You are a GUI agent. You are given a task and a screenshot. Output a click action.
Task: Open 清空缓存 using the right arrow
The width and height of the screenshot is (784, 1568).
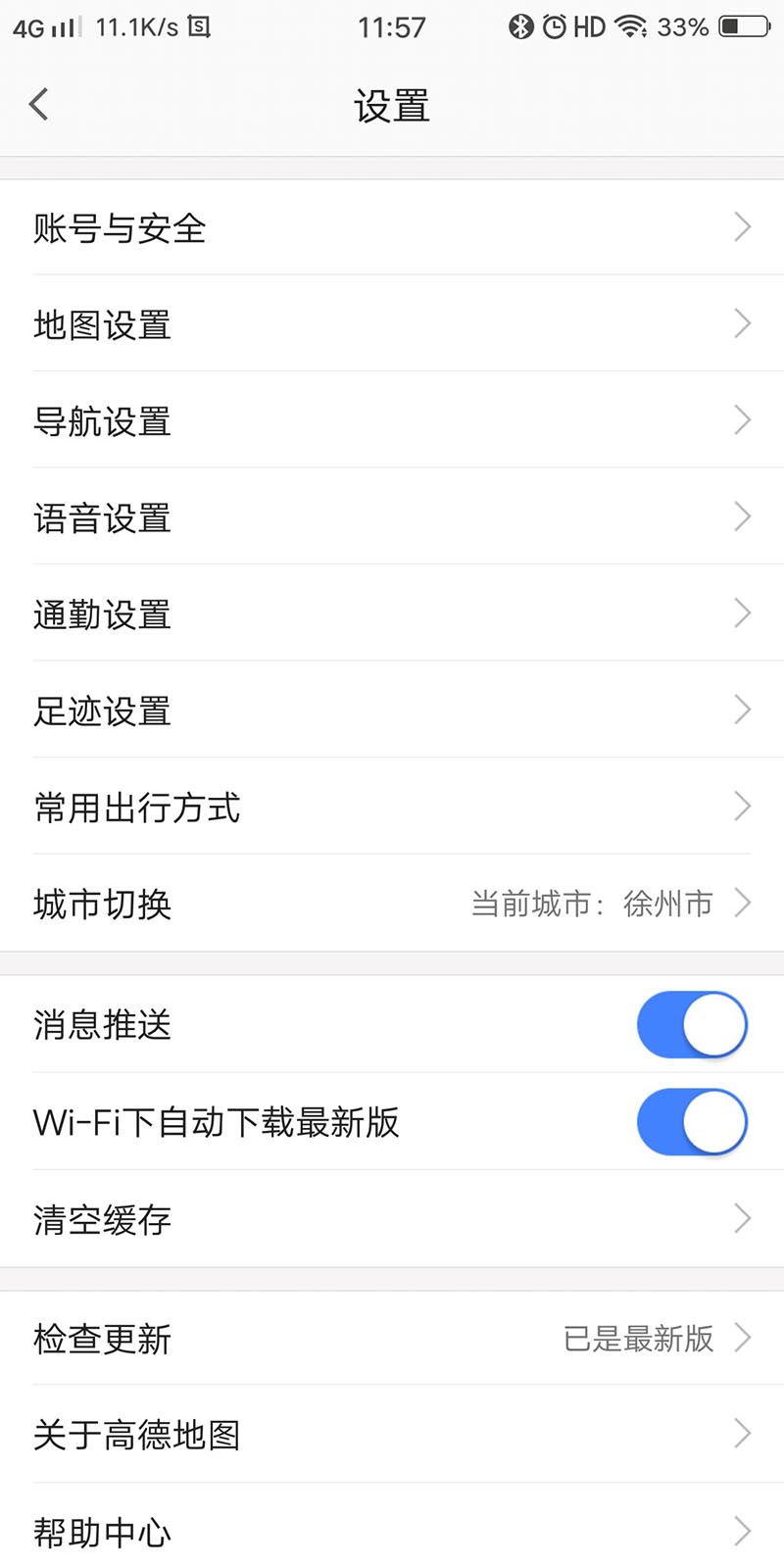[x=742, y=1219]
